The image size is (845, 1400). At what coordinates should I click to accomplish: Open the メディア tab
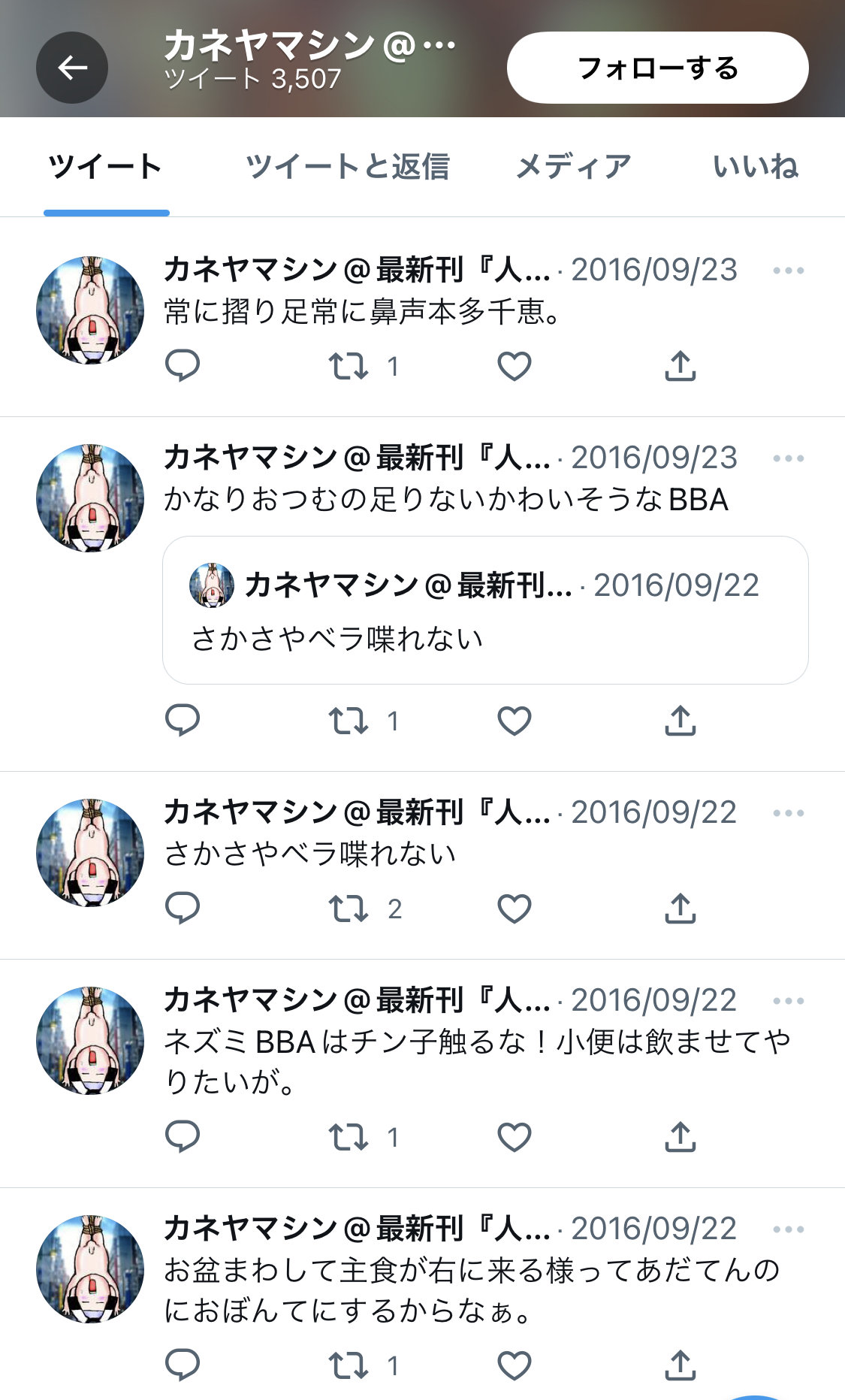tap(573, 166)
